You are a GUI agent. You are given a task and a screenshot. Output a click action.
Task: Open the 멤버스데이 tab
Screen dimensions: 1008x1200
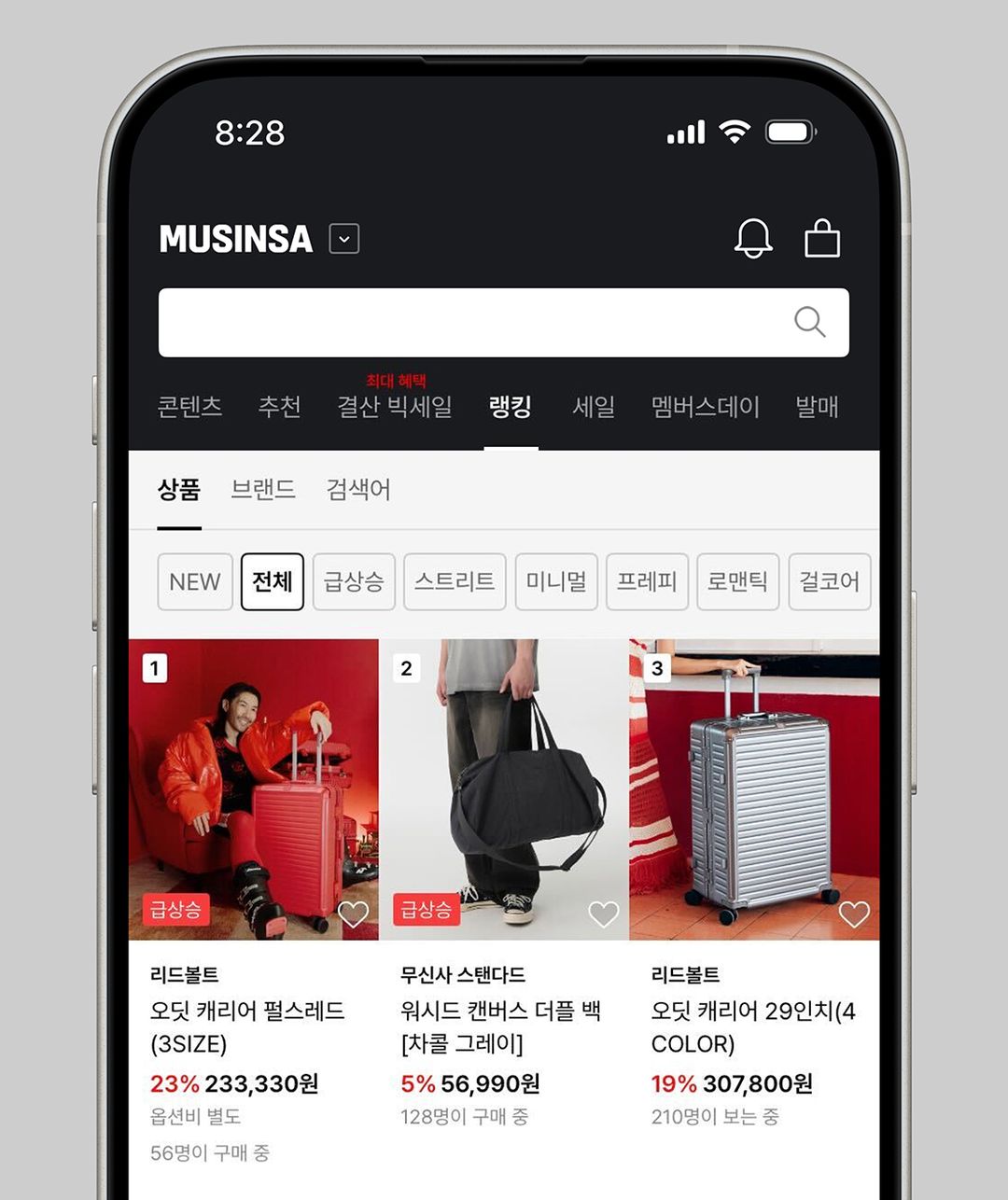point(706,407)
